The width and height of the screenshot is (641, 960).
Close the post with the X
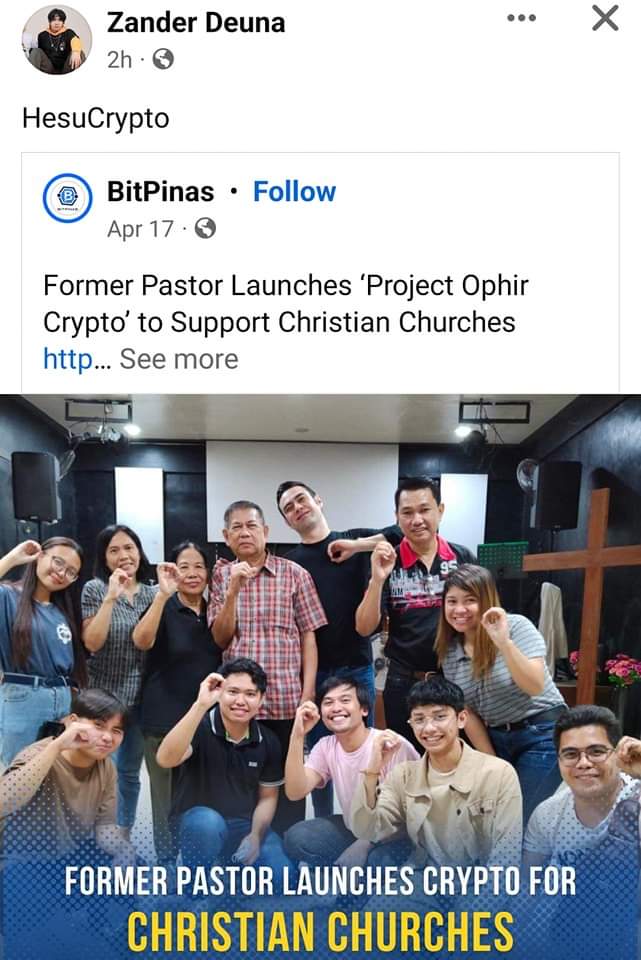[605, 19]
